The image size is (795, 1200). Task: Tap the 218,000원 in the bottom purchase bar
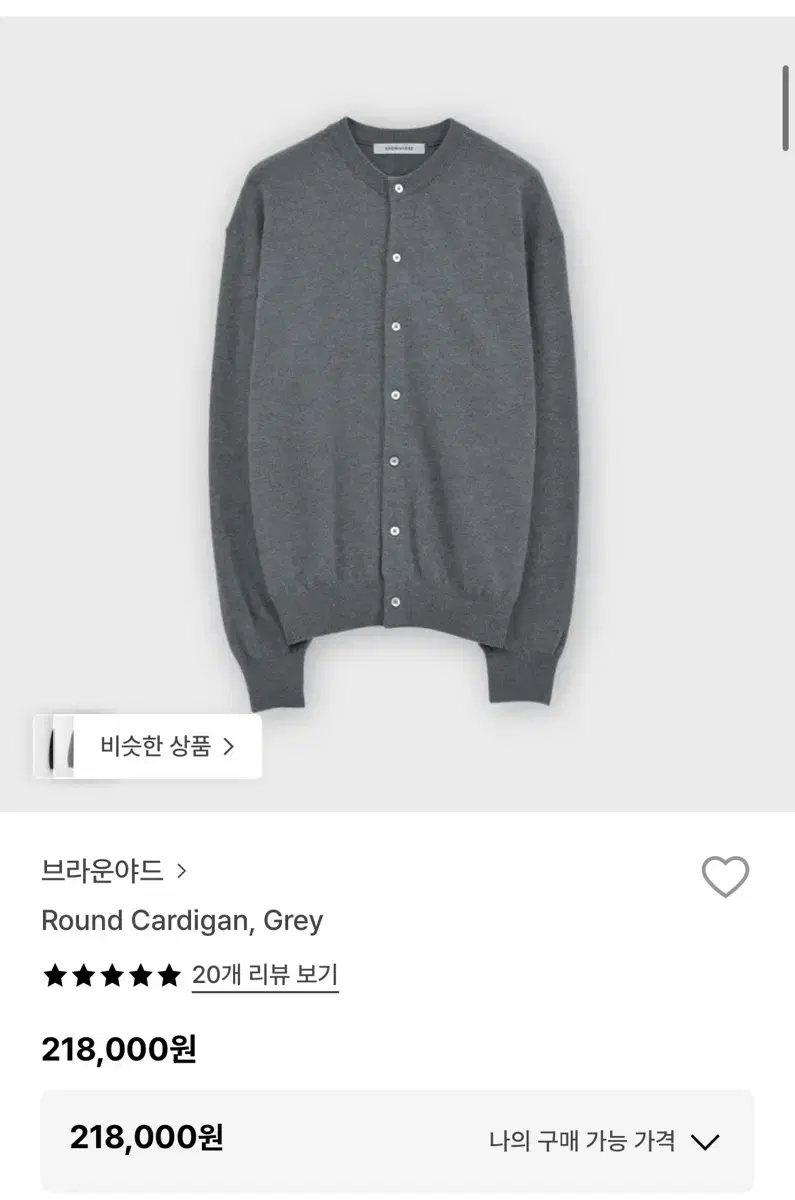(145, 1139)
